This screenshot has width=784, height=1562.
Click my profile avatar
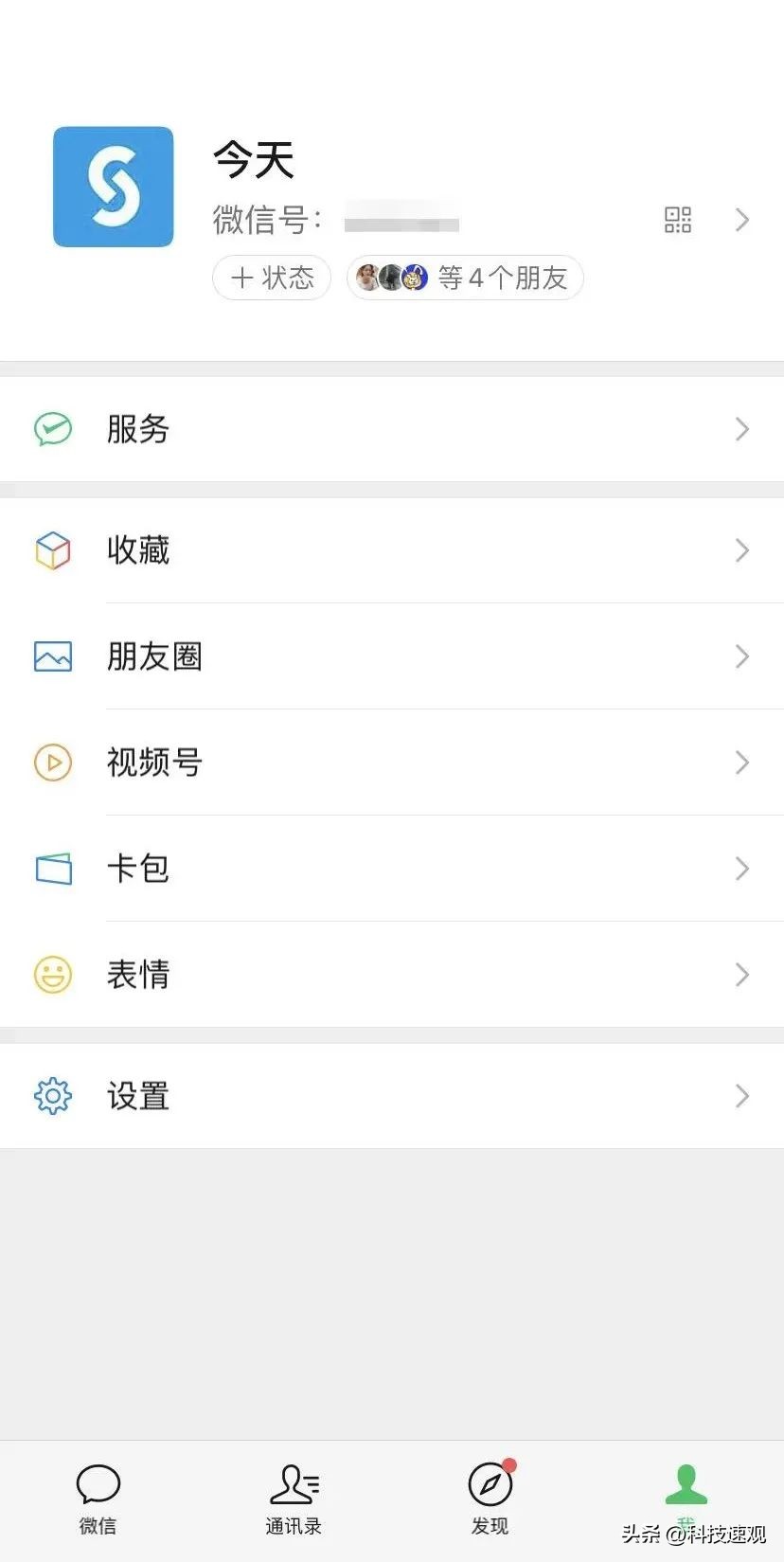(114, 187)
